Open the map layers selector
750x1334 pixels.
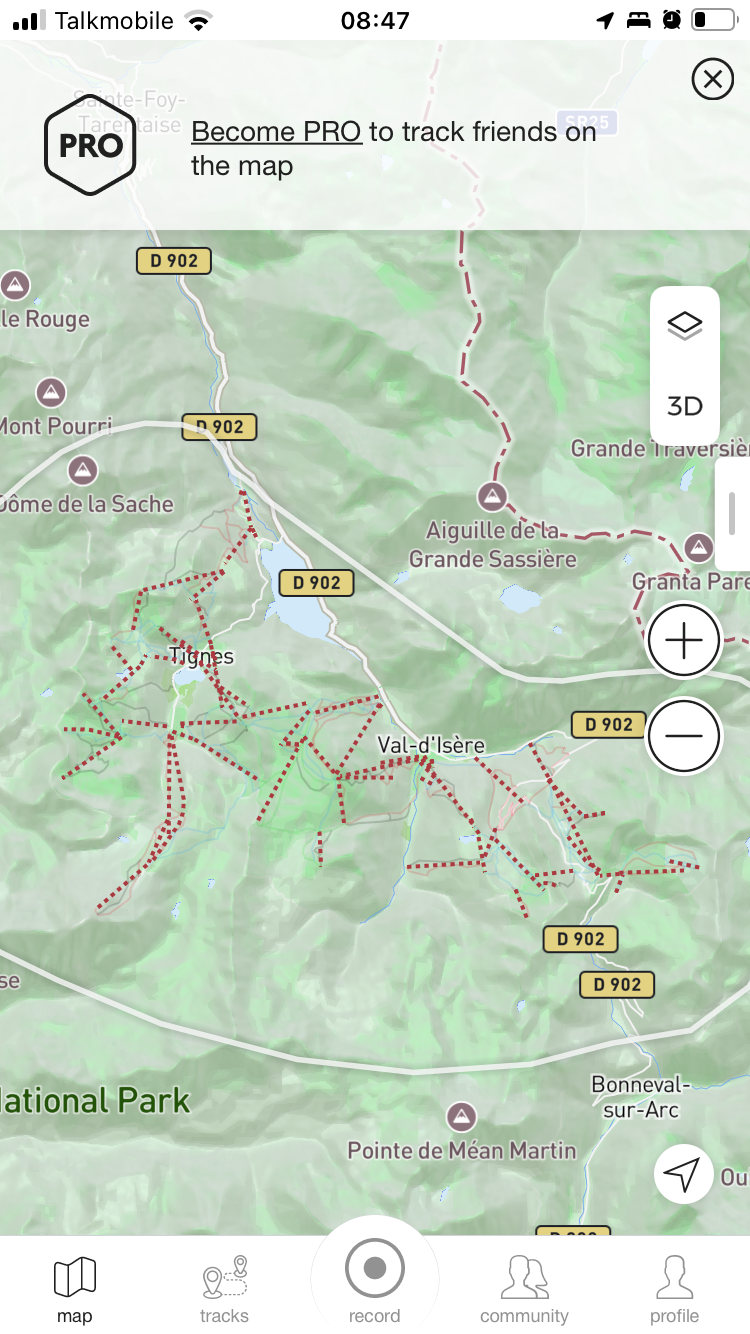click(x=685, y=325)
